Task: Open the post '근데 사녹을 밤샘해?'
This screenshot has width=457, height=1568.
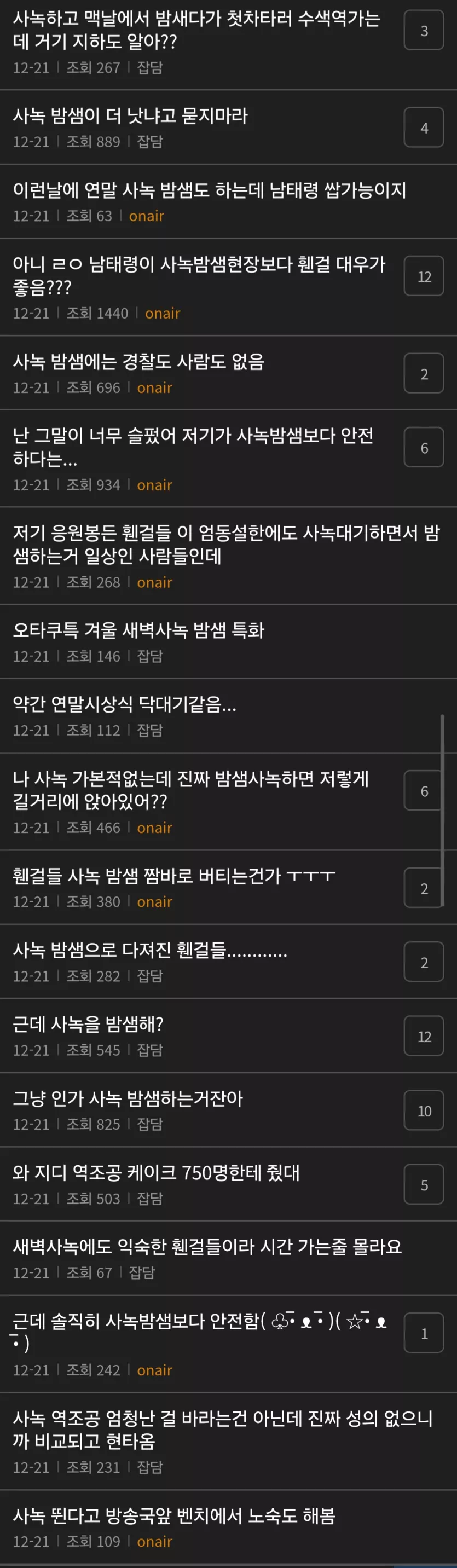Action: (x=88, y=1024)
